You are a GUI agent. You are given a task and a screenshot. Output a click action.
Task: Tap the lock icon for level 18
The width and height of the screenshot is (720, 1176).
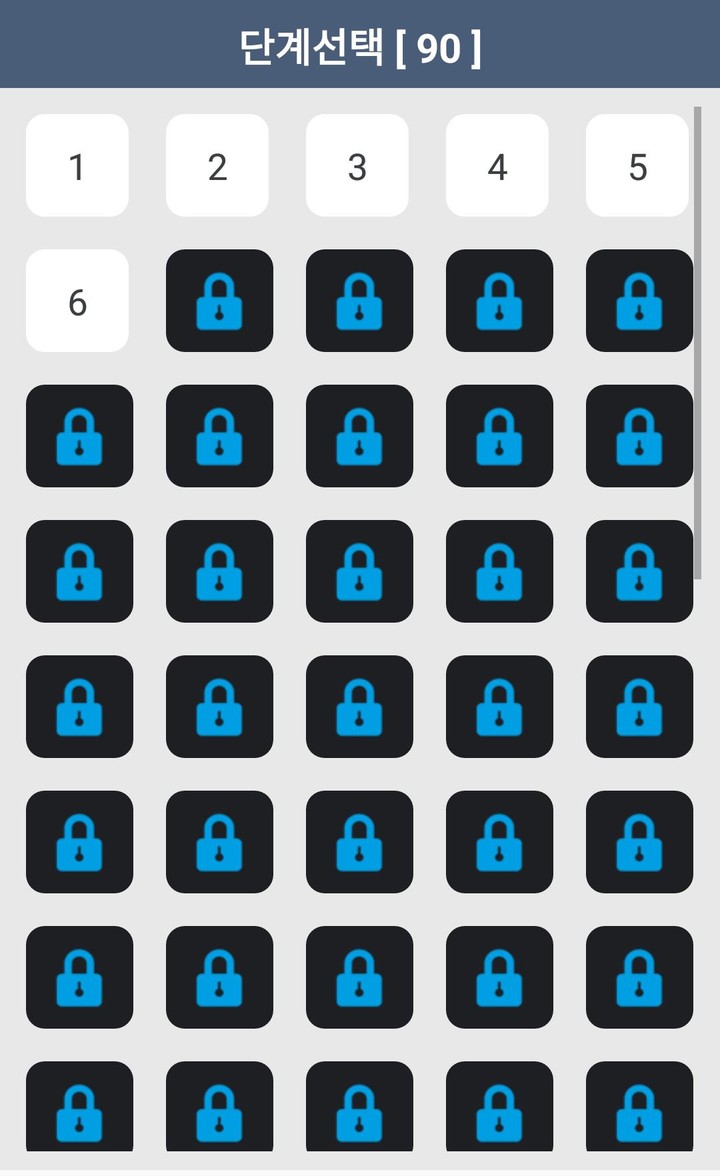click(x=359, y=571)
